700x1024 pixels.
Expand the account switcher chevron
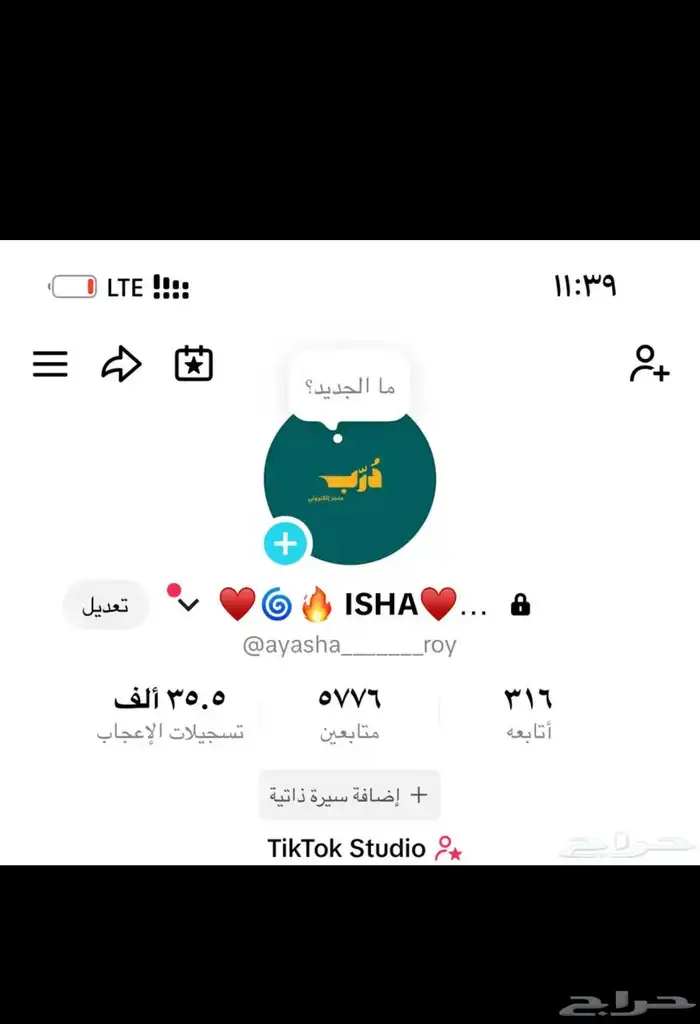click(187, 605)
